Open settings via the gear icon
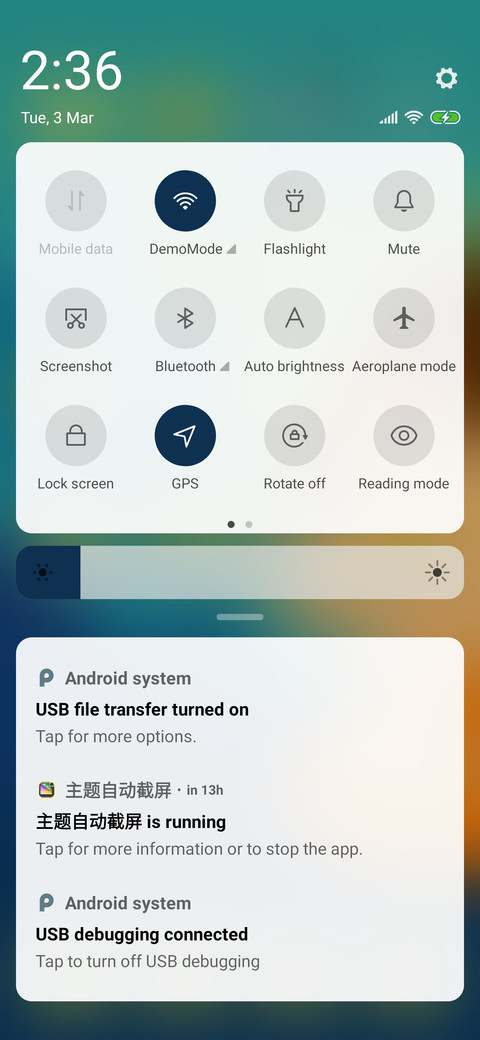The height and width of the screenshot is (1040, 480). pyautogui.click(x=446, y=78)
